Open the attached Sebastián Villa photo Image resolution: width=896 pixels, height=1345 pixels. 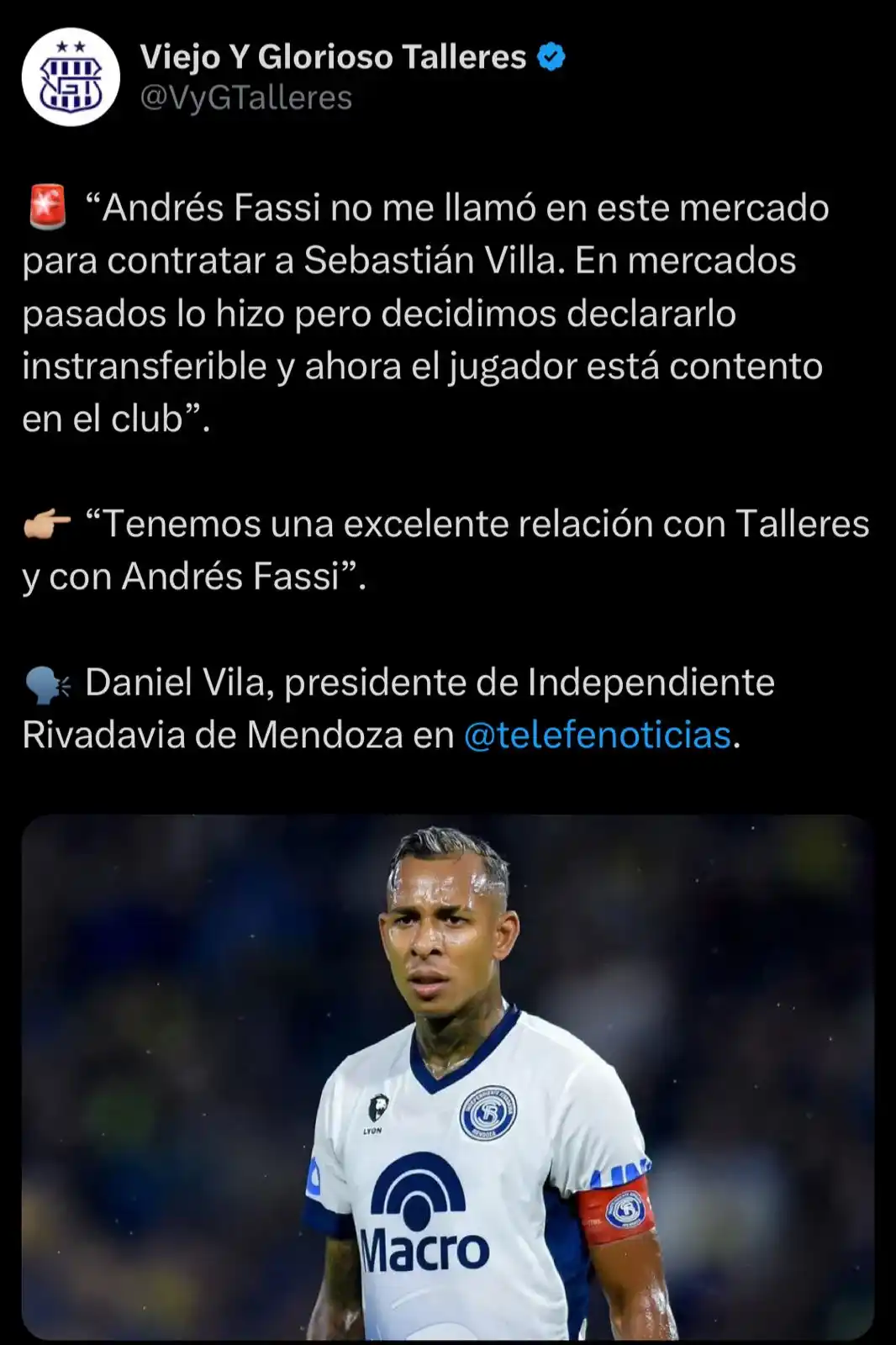(x=448, y=1076)
